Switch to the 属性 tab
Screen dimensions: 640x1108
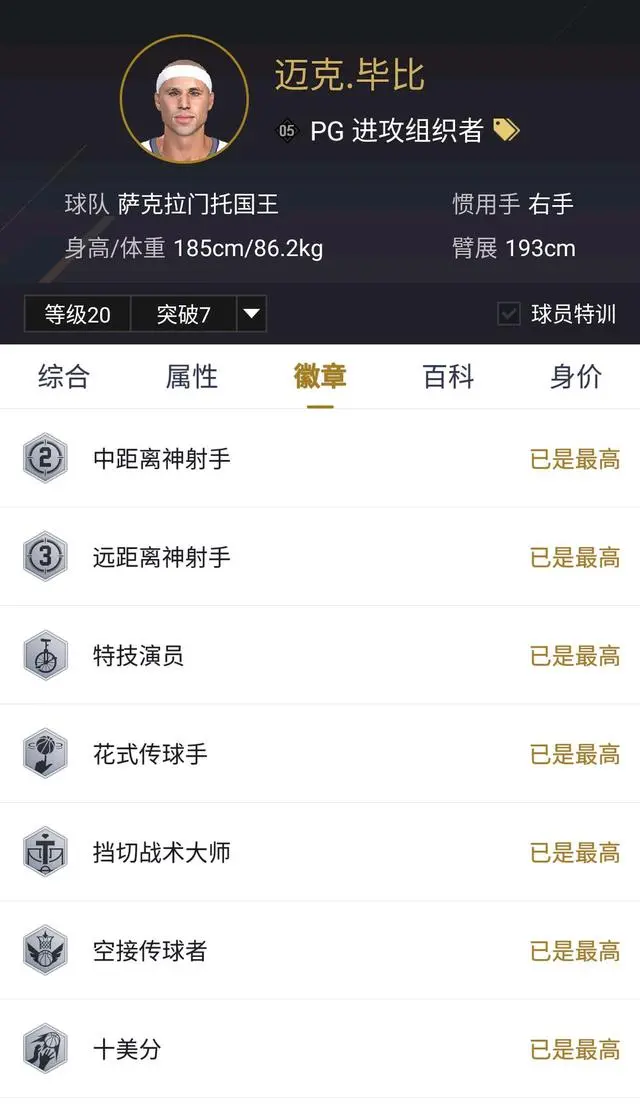[191, 377]
